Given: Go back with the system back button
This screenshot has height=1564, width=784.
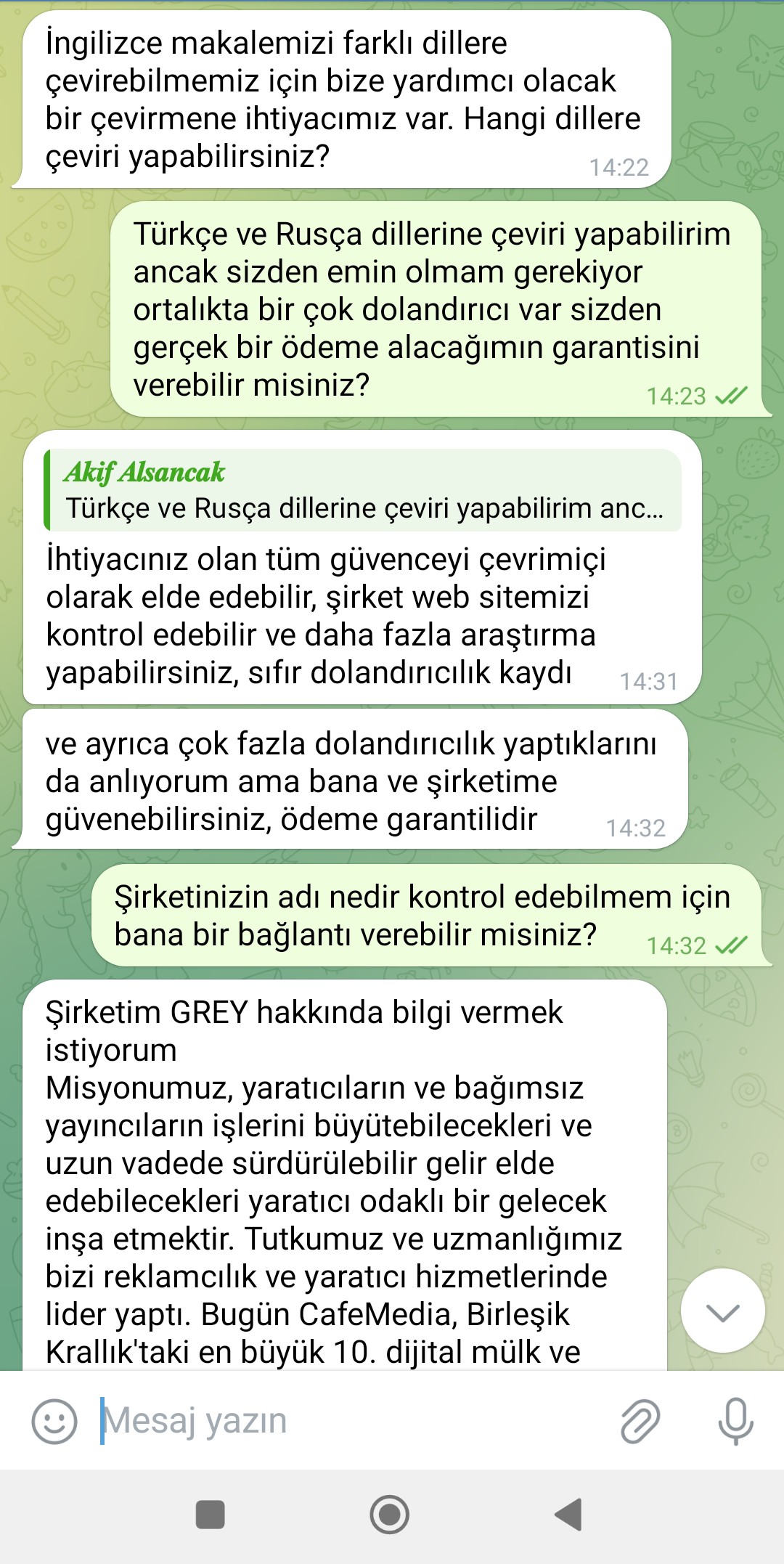Looking at the screenshot, I should pyautogui.click(x=568, y=1515).
